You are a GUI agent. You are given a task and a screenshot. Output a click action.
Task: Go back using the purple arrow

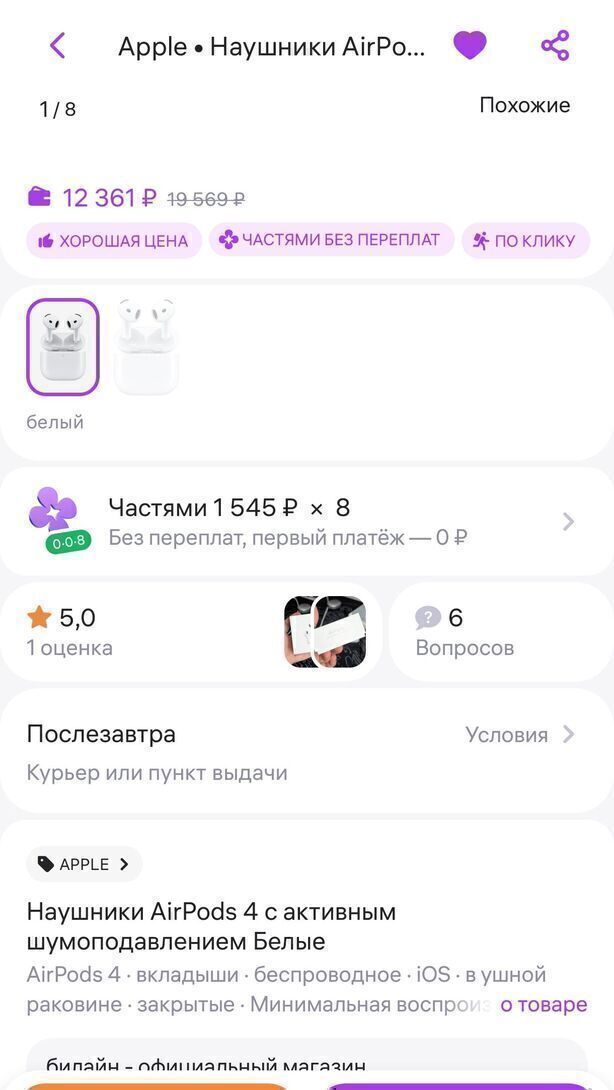click(x=57, y=46)
